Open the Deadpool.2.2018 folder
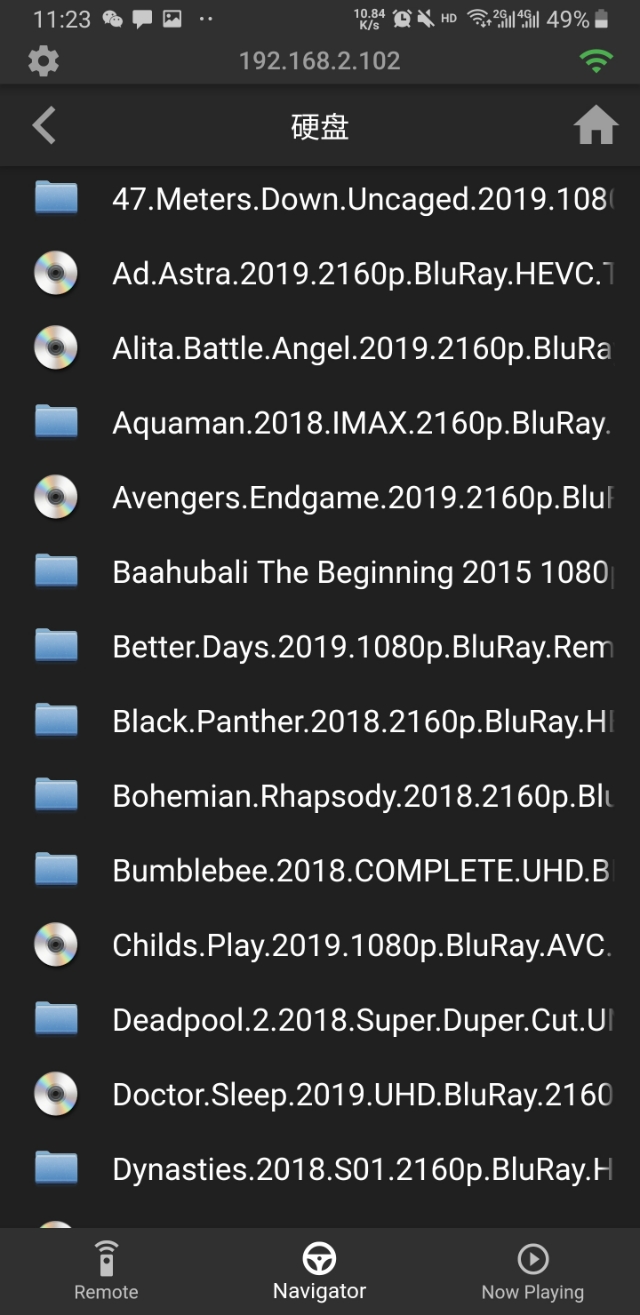The image size is (640, 1315). click(x=360, y=1020)
